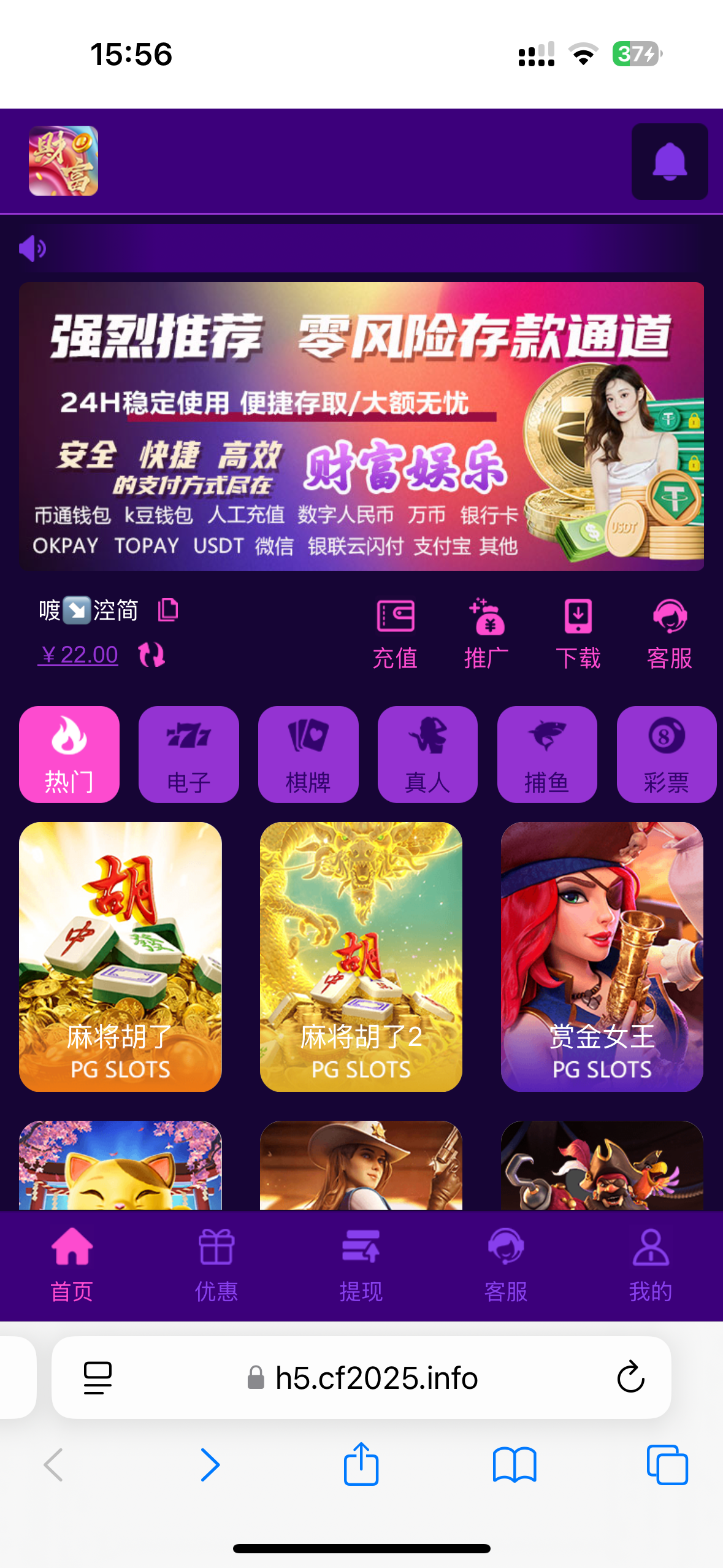Open the 彩票 lottery category
This screenshot has height=1568, width=723.
coord(666,754)
